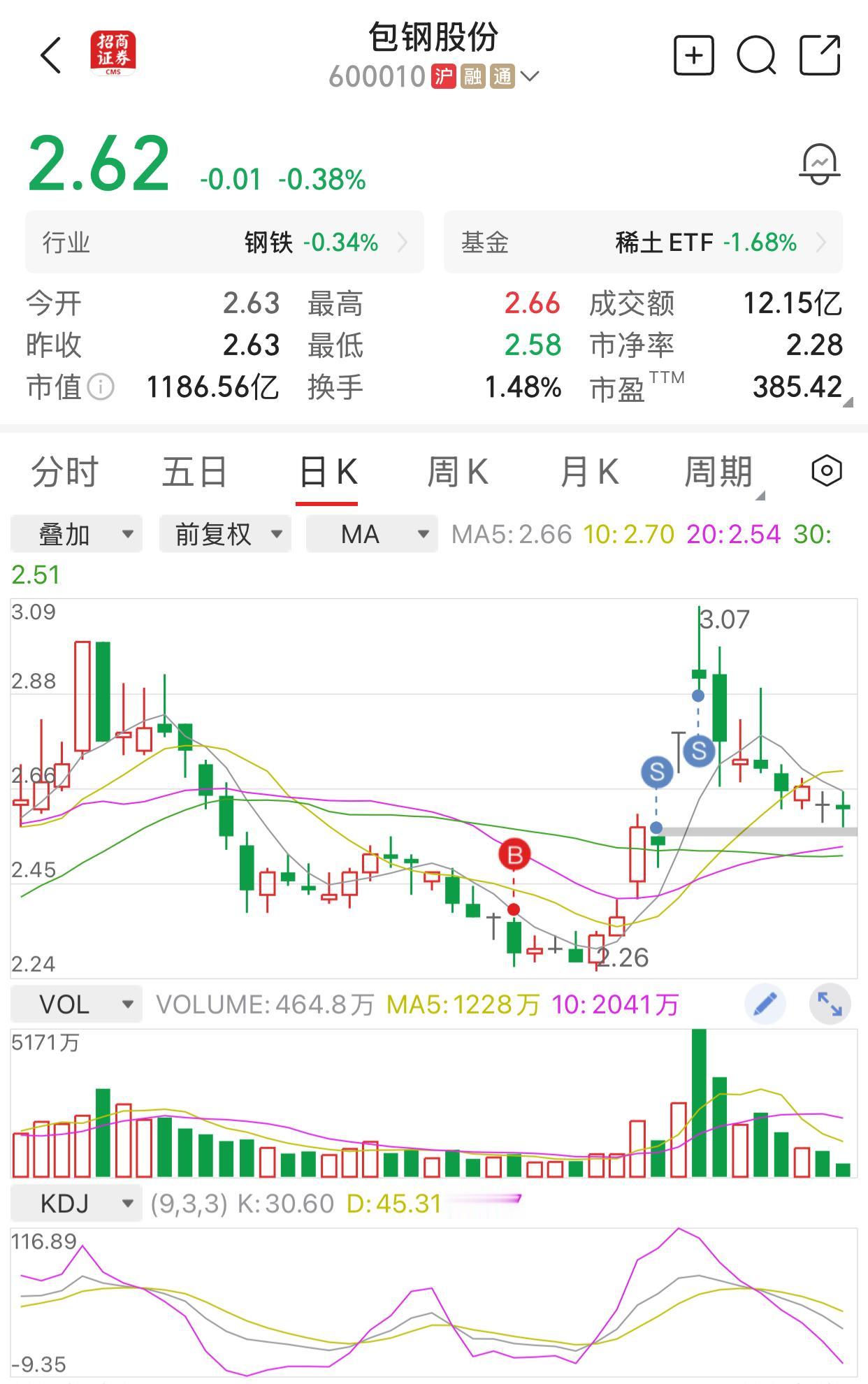This screenshot has height=1384, width=868.
Task: Expand the 周期 period options
Action: click(720, 472)
